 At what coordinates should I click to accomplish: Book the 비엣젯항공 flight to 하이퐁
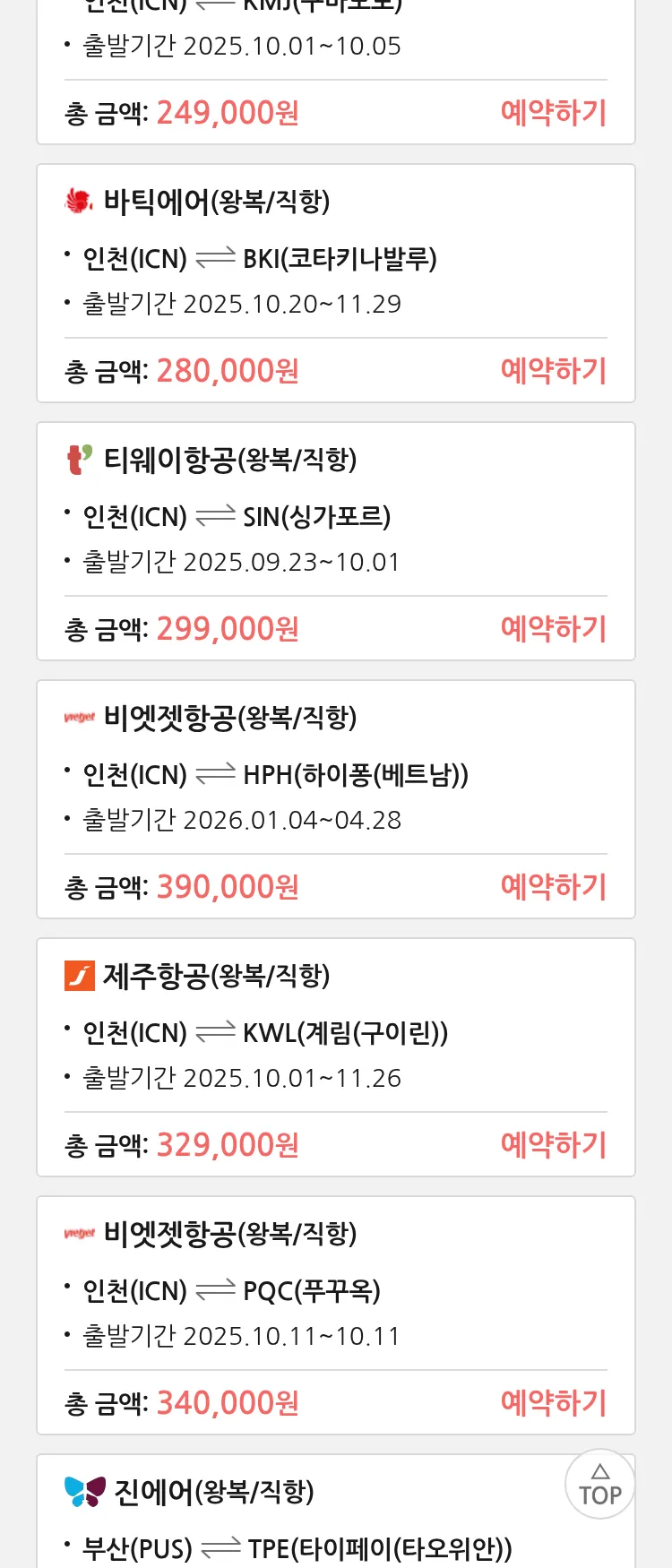(x=553, y=887)
